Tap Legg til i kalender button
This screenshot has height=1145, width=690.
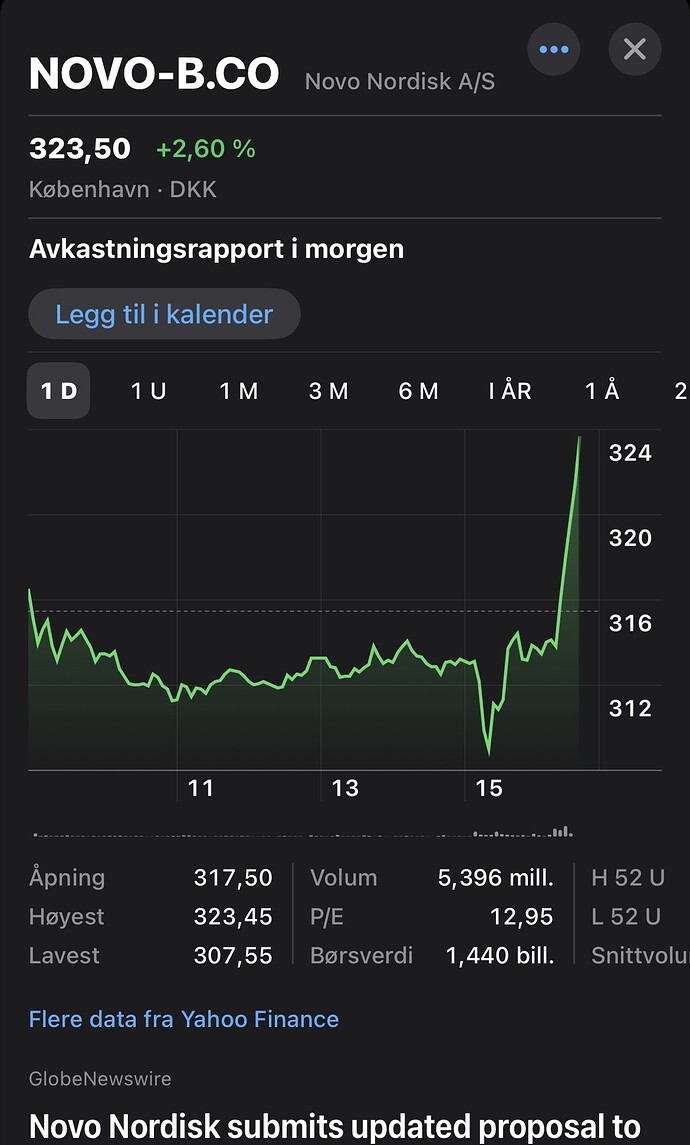tap(164, 314)
